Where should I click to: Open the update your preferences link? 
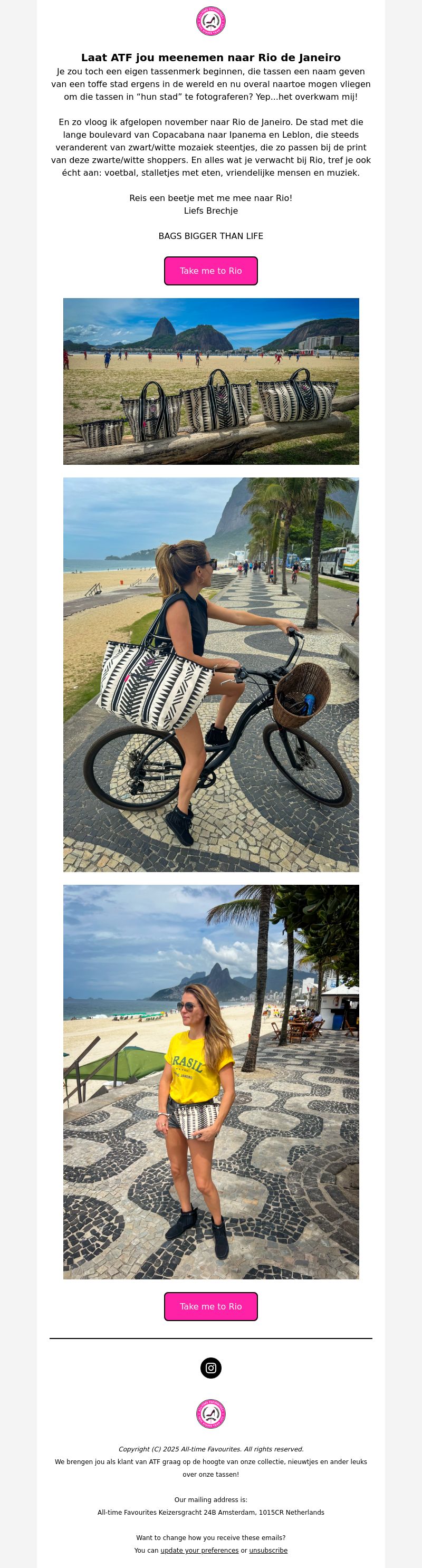(x=199, y=1551)
